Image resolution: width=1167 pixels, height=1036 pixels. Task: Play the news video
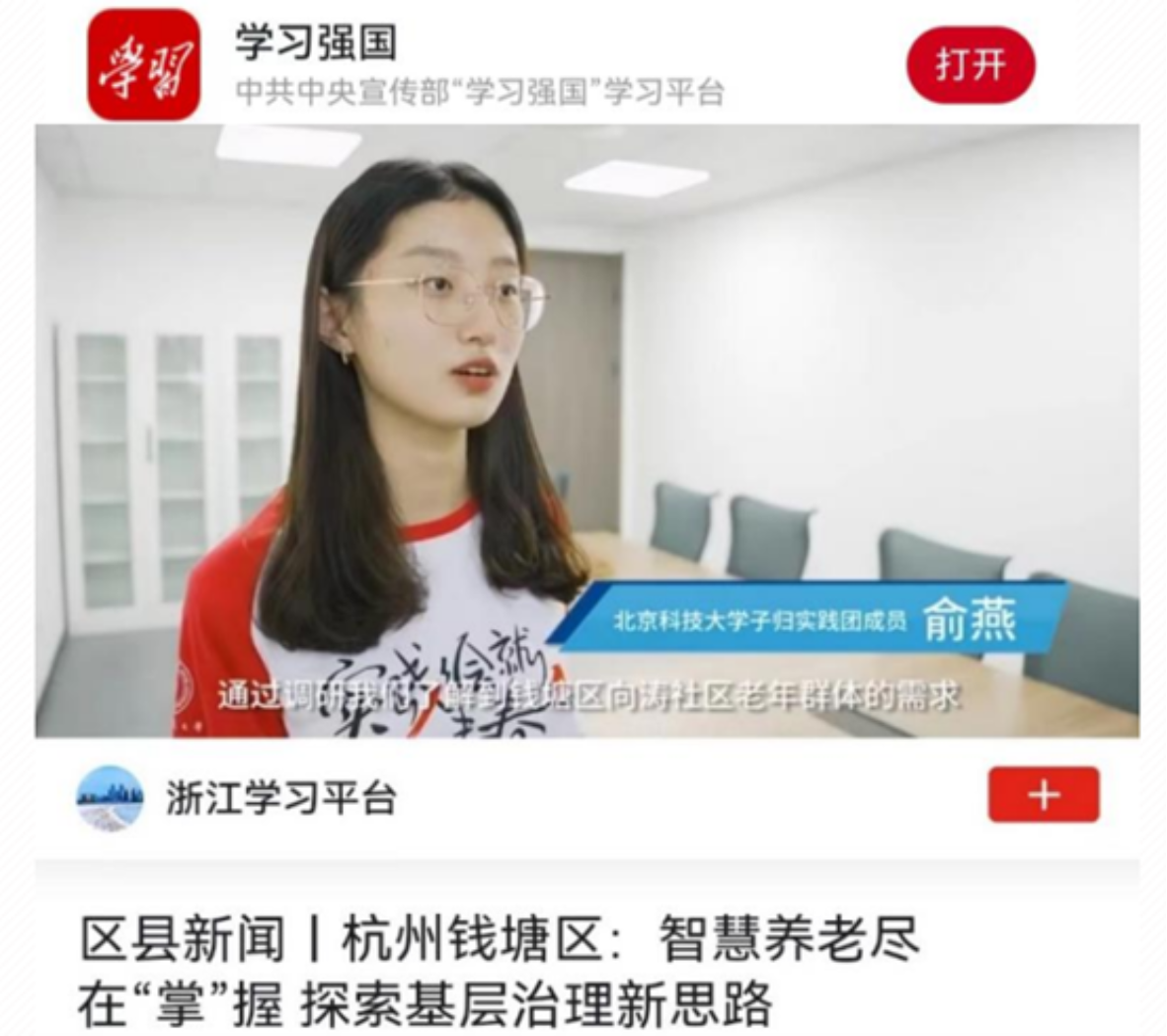[x=586, y=431]
